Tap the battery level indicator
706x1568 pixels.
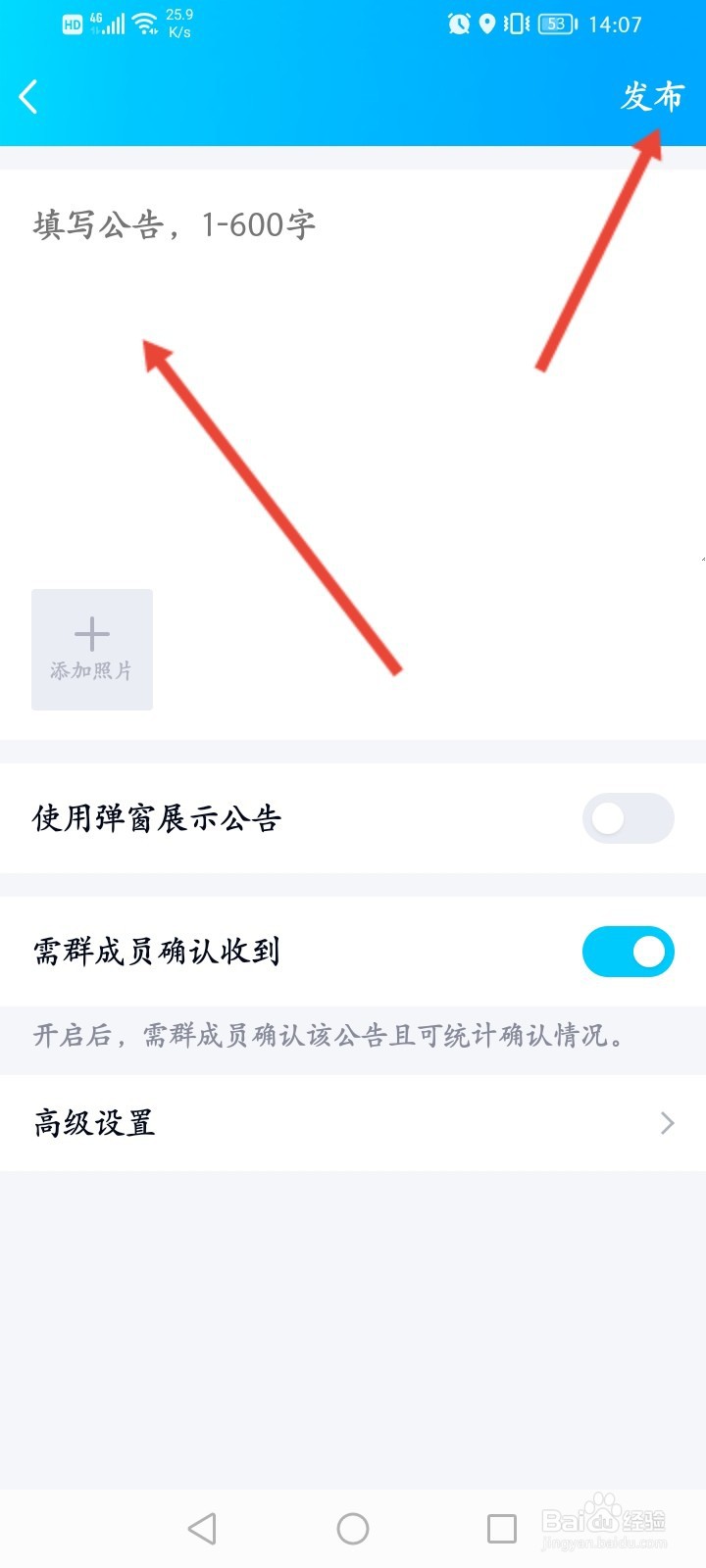click(x=554, y=24)
